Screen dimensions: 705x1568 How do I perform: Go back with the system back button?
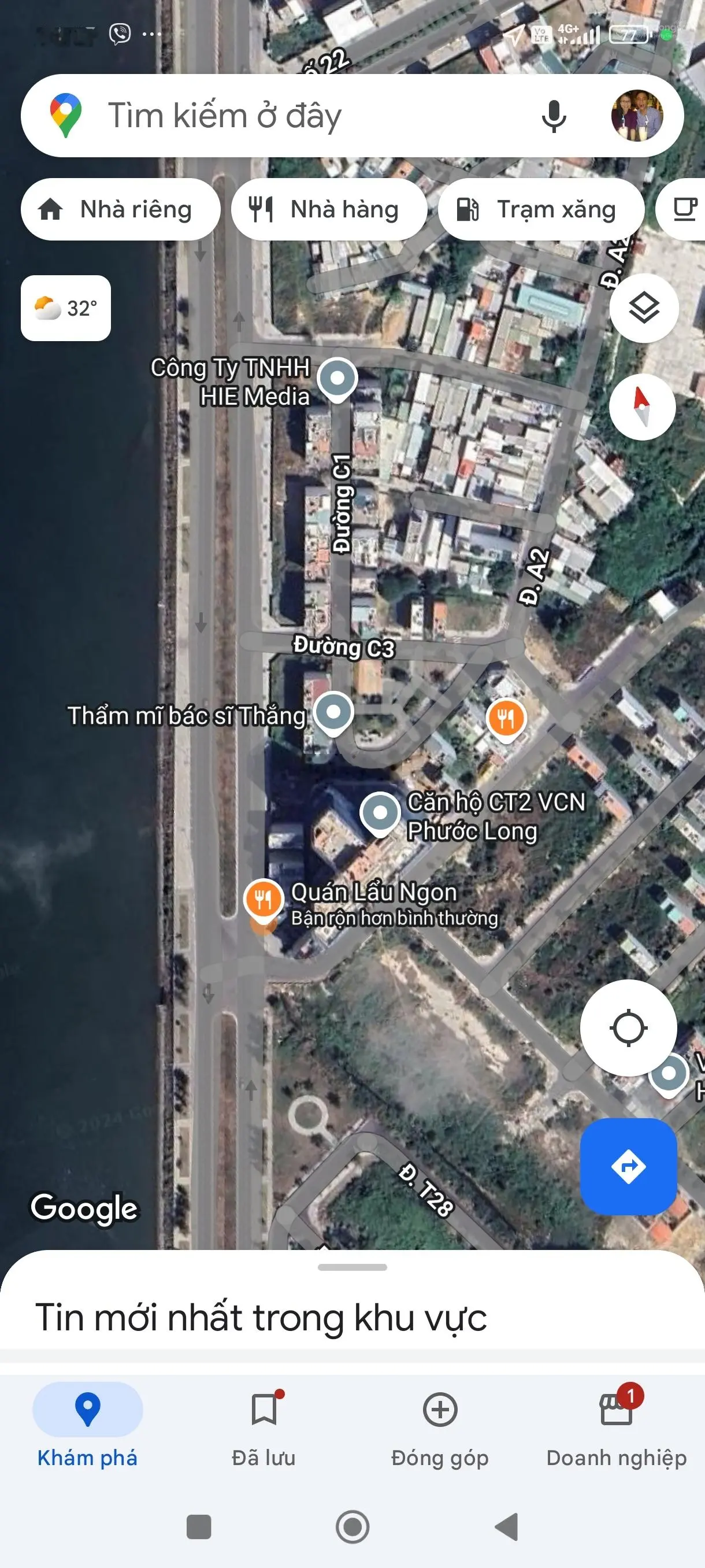click(x=506, y=1526)
